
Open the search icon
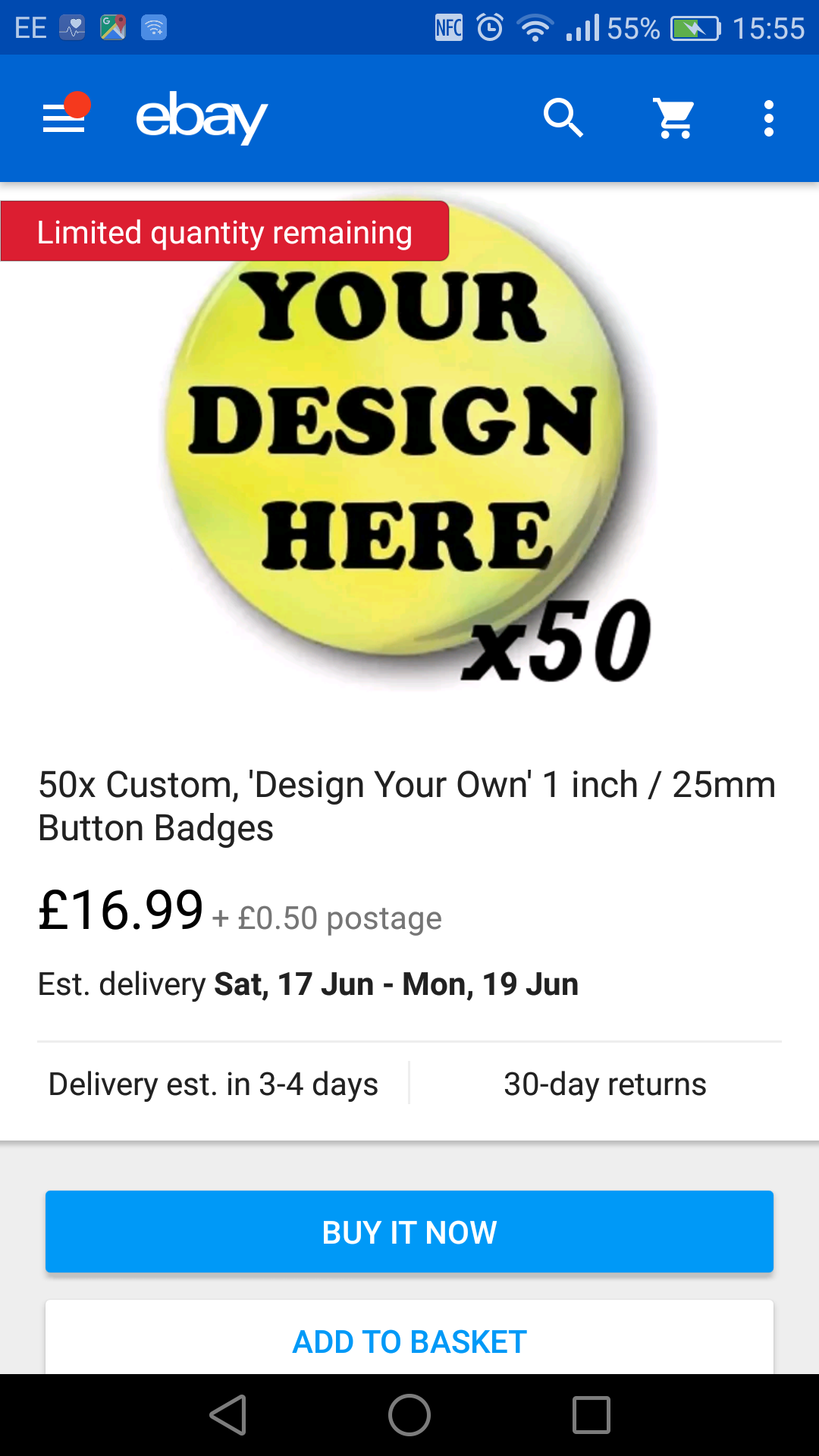[x=563, y=118]
